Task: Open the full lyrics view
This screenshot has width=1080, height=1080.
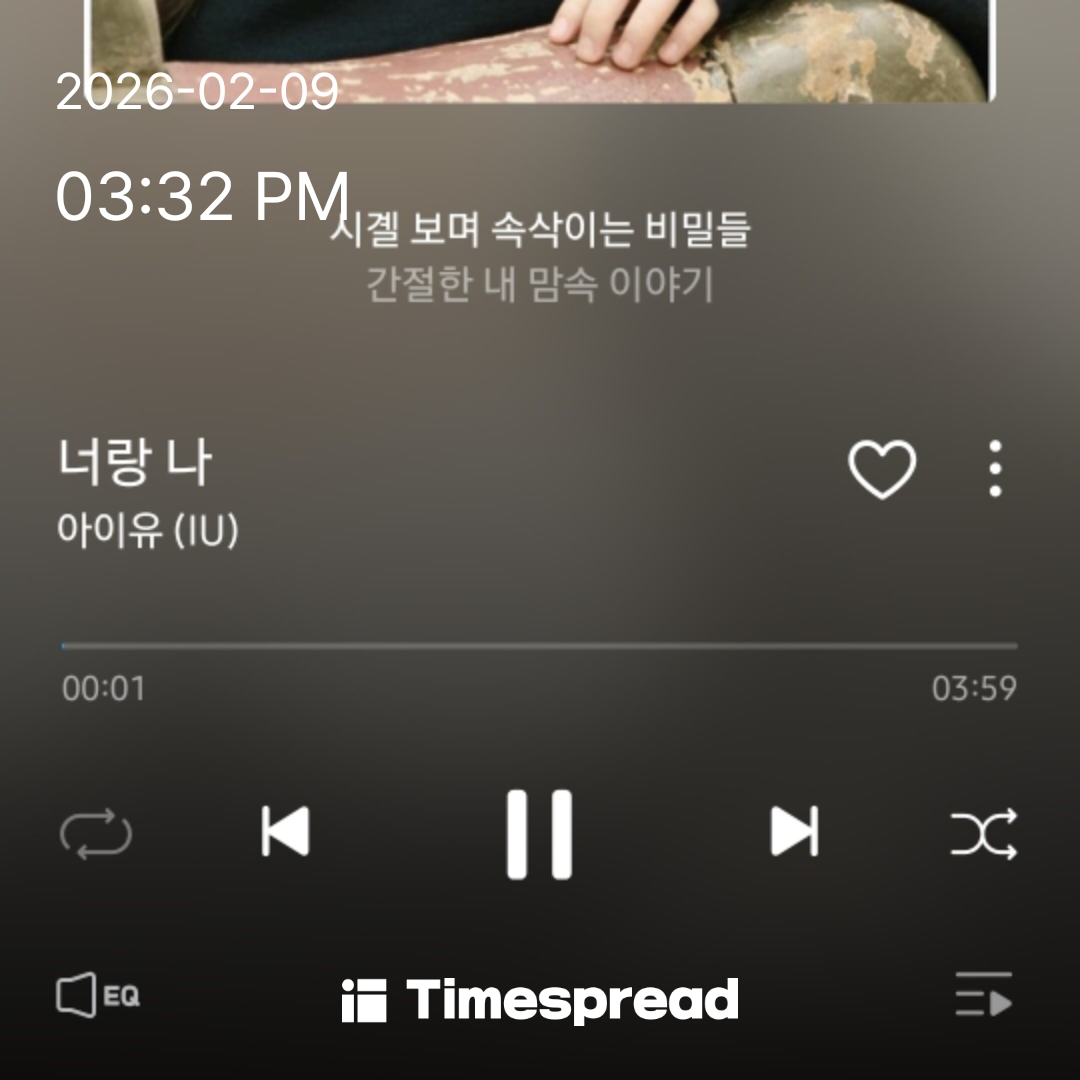Action: [x=540, y=258]
